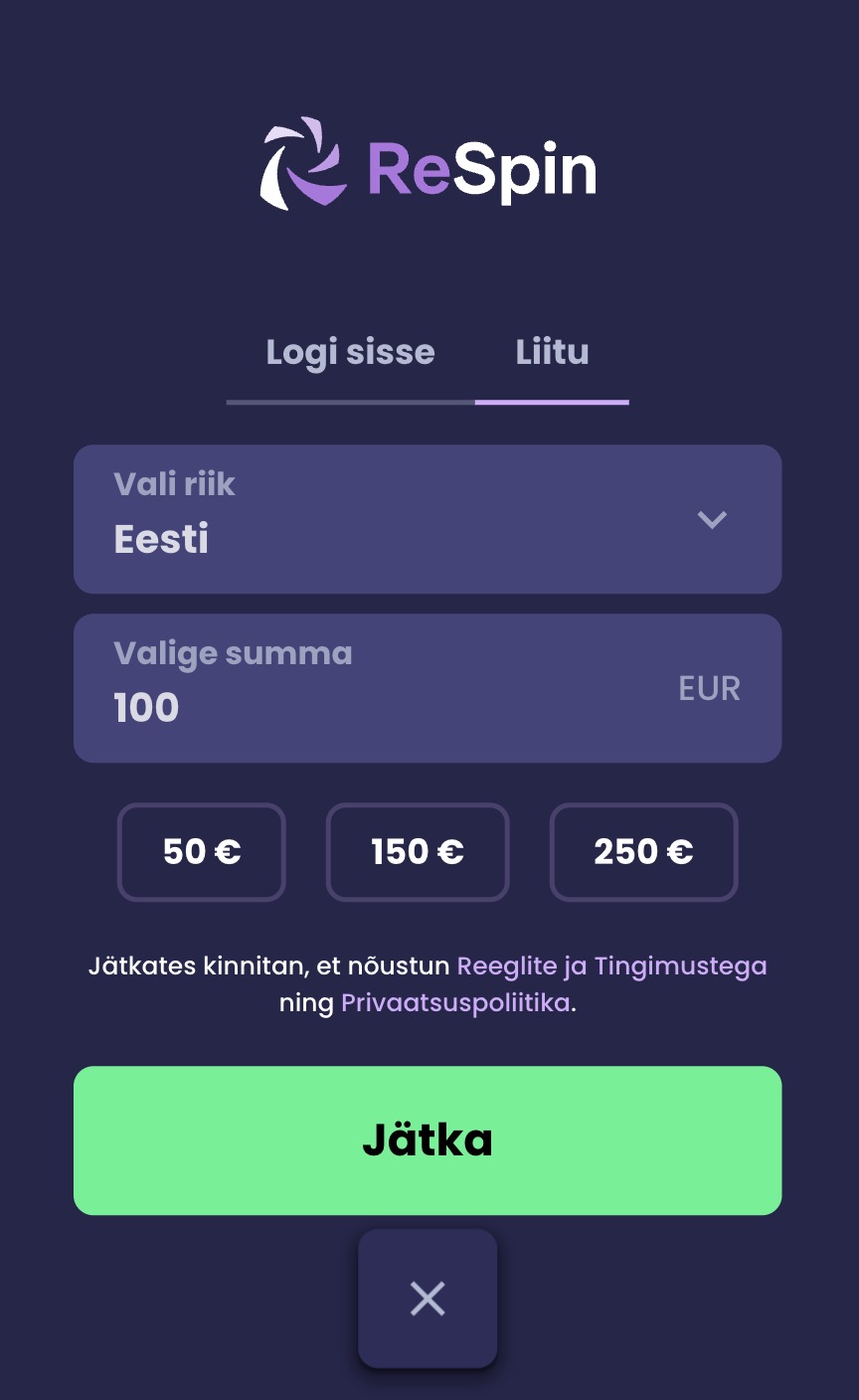This screenshot has width=859, height=1400.
Task: Close the sign-up dialog with X
Action: coord(428,1299)
